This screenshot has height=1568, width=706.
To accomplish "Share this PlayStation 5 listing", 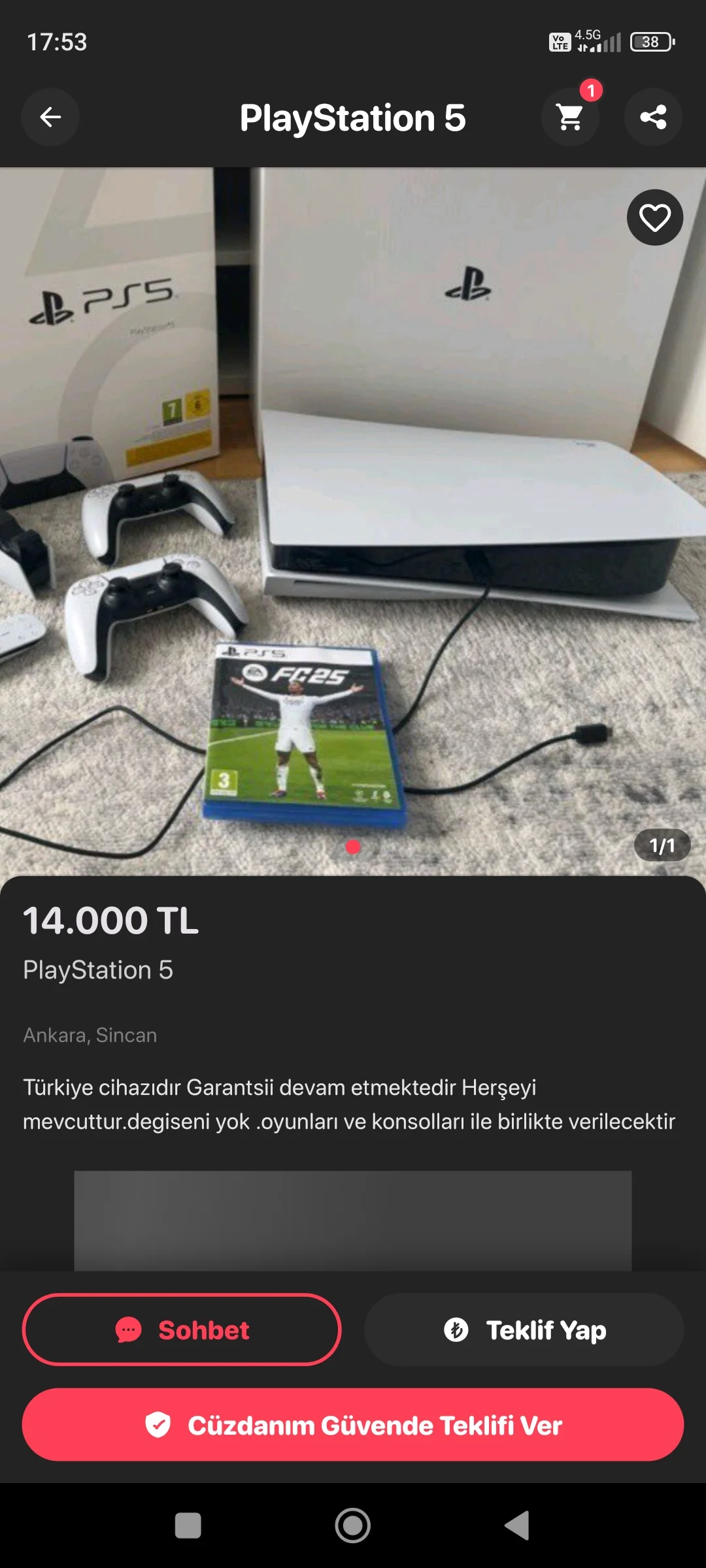I will click(653, 118).
